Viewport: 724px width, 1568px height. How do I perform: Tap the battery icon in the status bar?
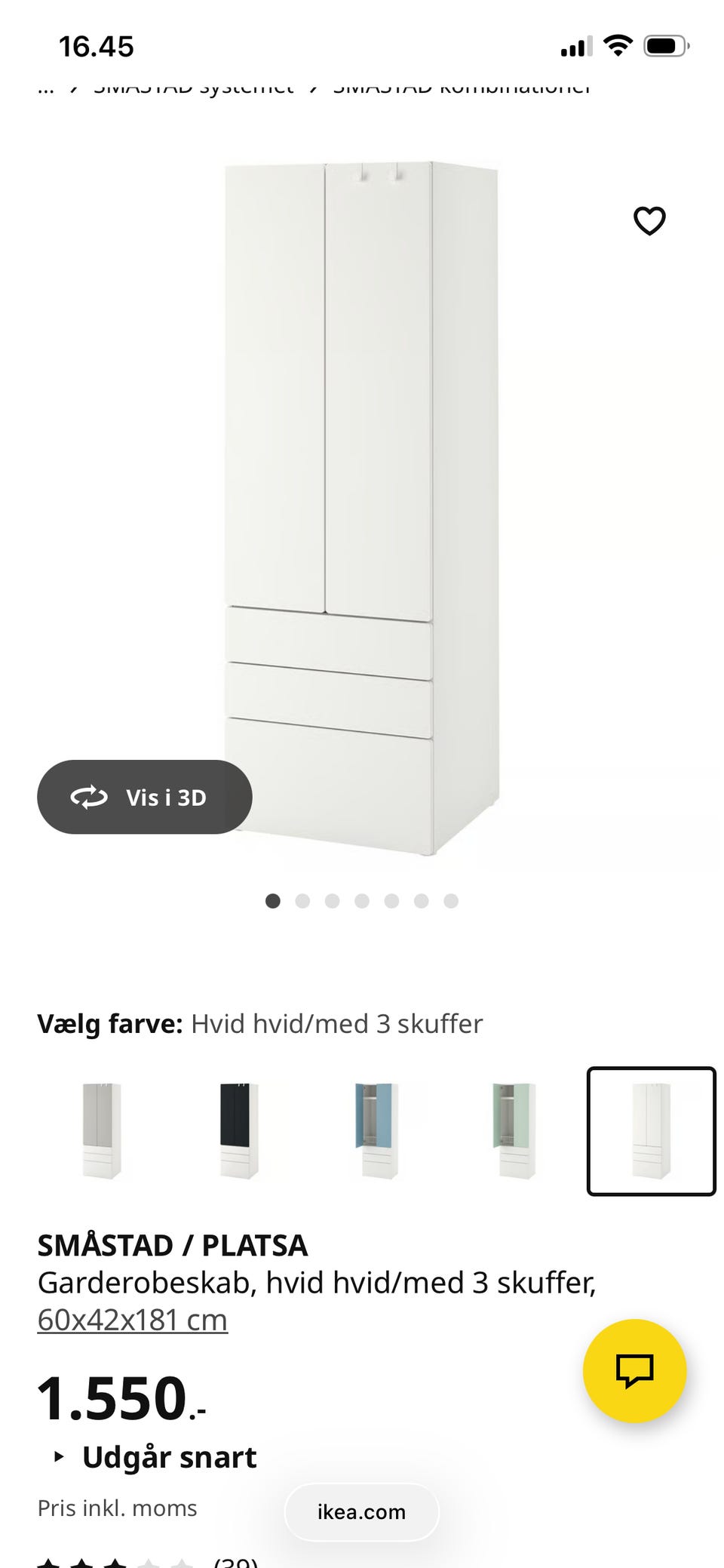tap(664, 45)
